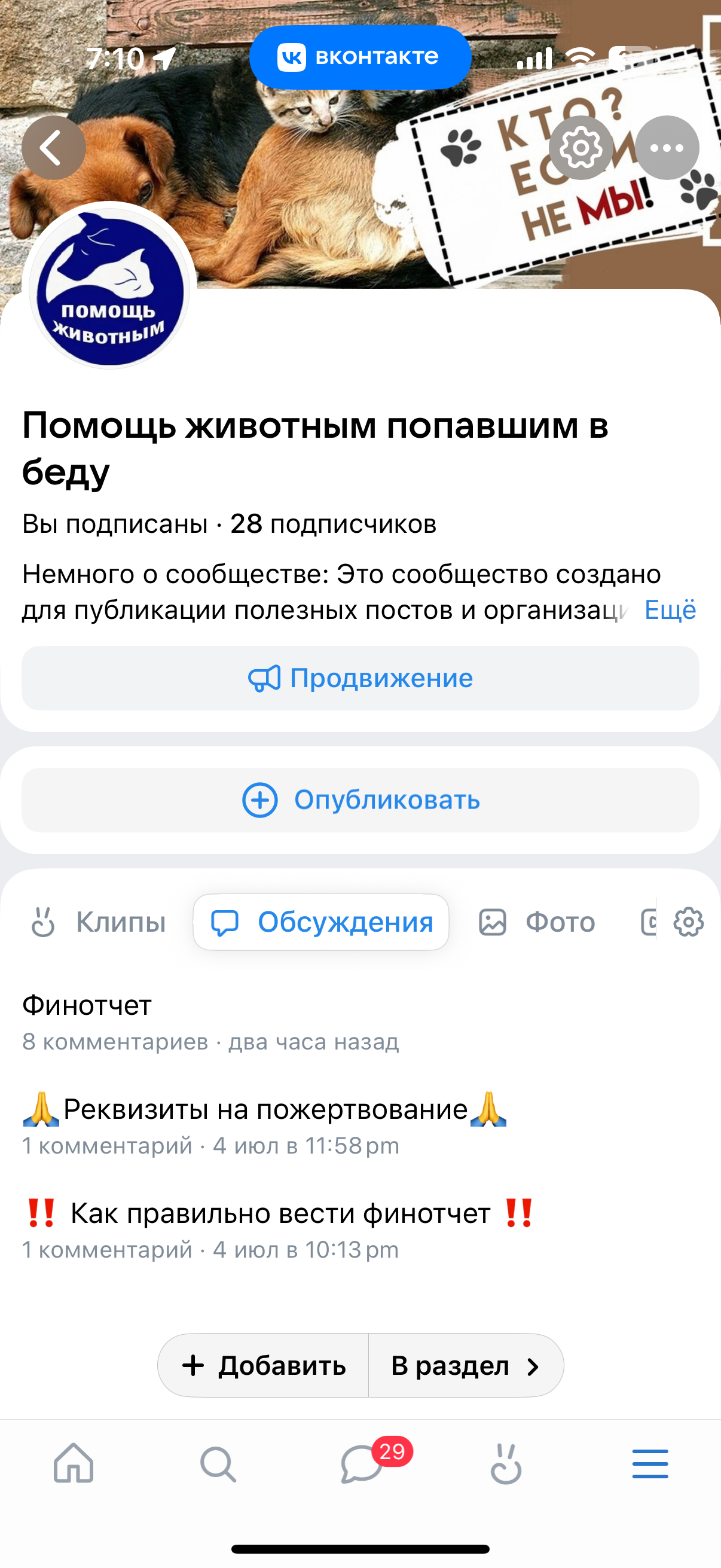Tap the ВКонтакте pill at the top
Image resolution: width=721 pixels, height=1568 pixels.
360,57
